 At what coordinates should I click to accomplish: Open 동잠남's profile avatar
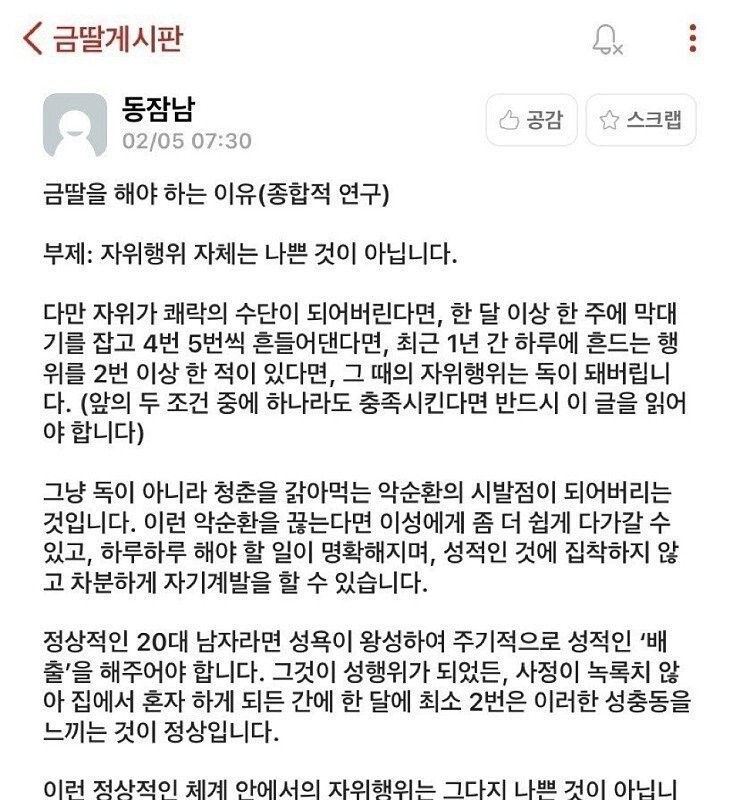[74, 125]
